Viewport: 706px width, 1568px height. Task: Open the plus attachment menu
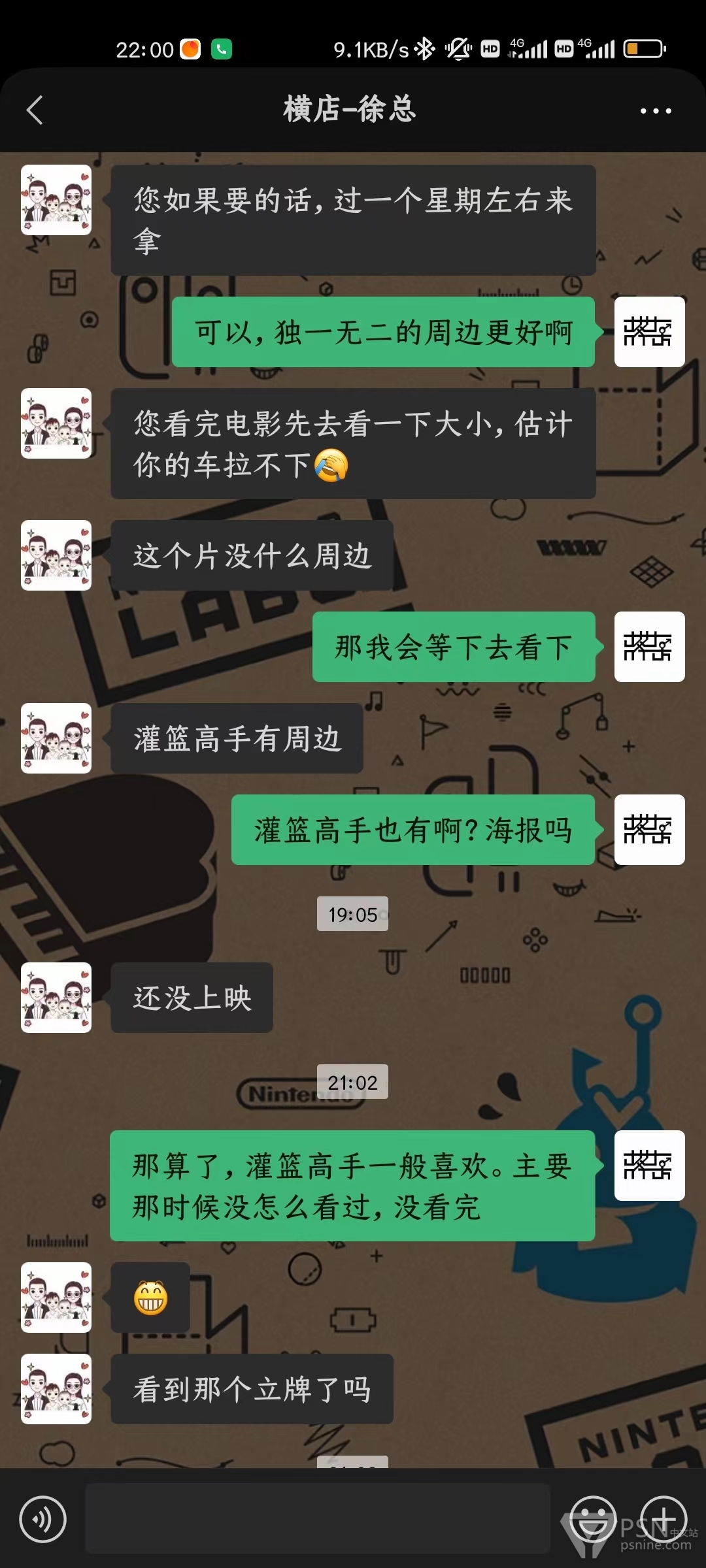[x=664, y=1519]
